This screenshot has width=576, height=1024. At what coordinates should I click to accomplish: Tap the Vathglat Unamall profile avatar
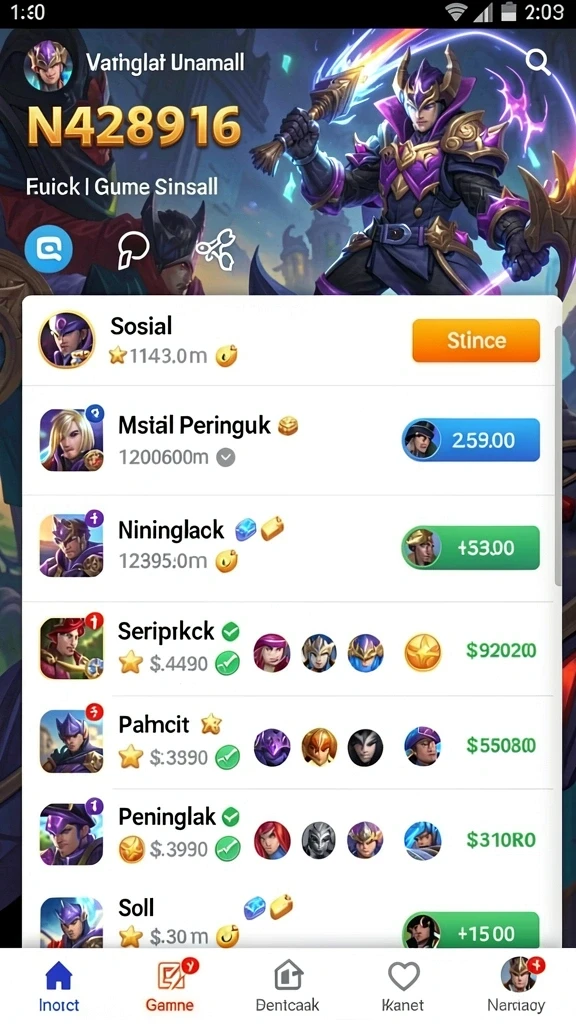pyautogui.click(x=48, y=67)
